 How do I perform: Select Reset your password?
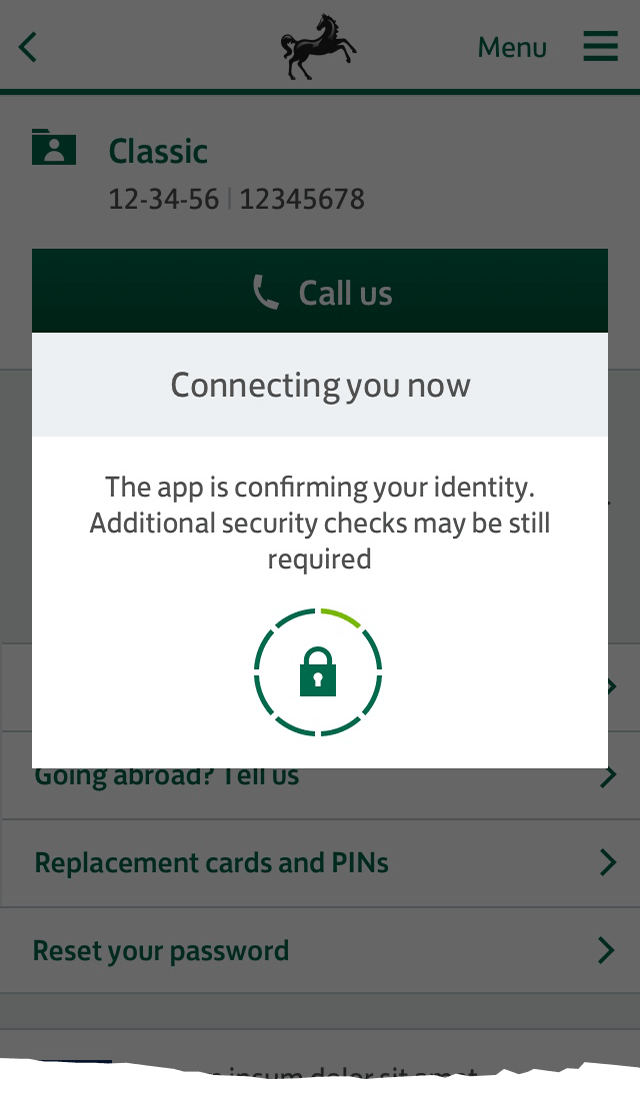pyautogui.click(x=320, y=951)
